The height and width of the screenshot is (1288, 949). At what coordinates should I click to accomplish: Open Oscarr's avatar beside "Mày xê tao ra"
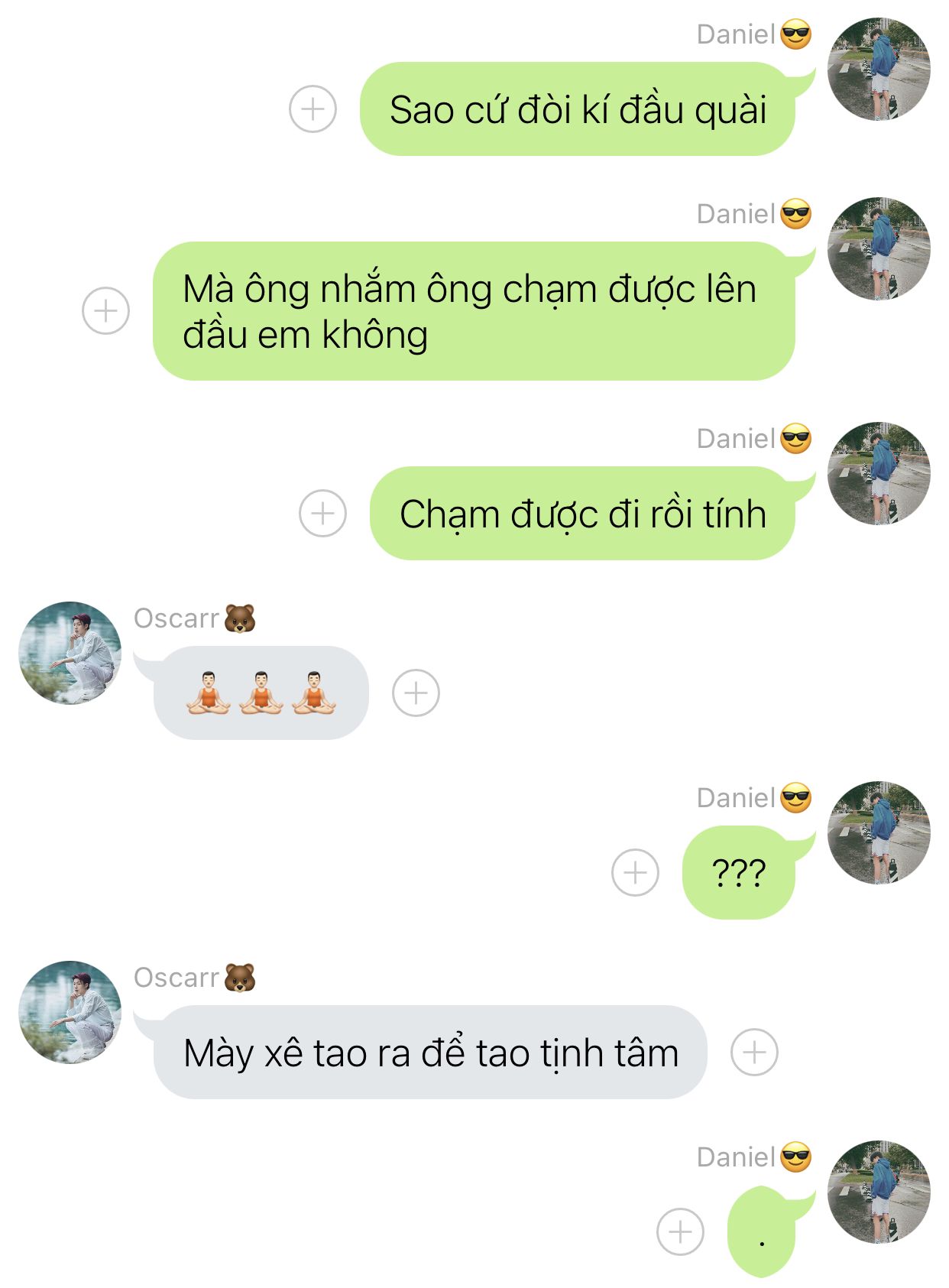(x=70, y=1012)
